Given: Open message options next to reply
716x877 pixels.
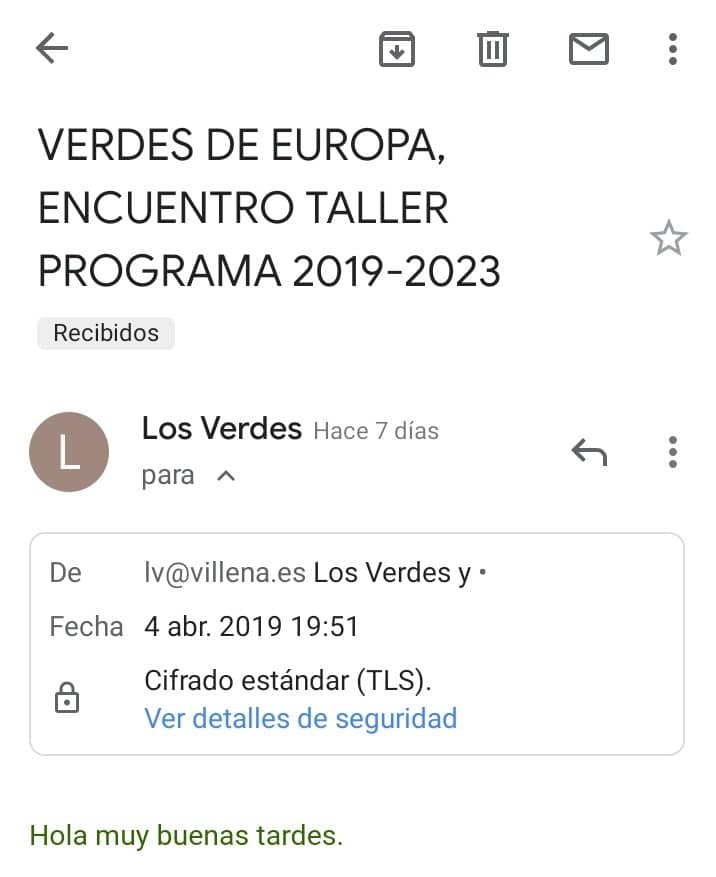Looking at the screenshot, I should coord(672,452).
